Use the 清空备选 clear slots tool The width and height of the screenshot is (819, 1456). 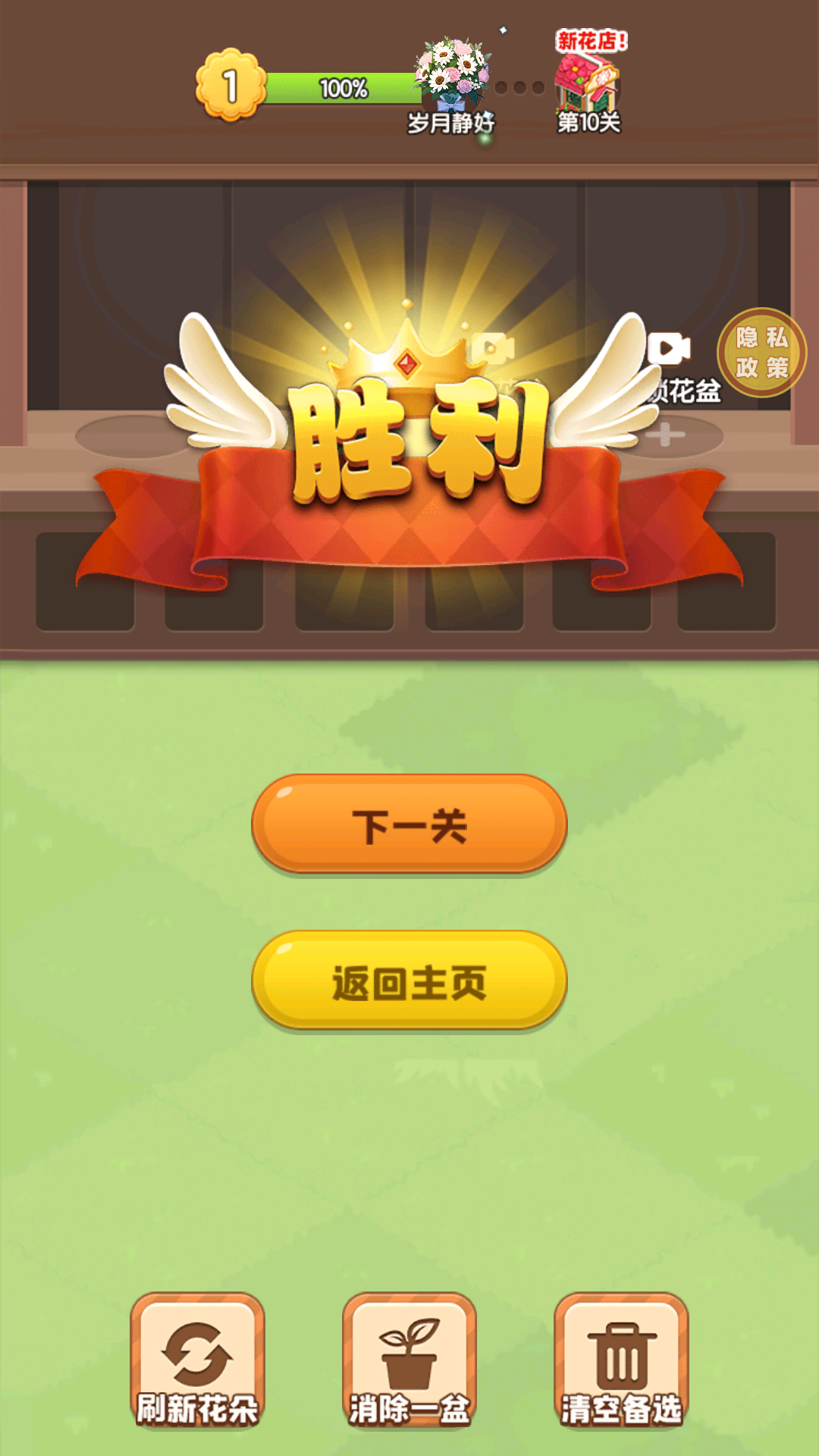pyautogui.click(x=621, y=1360)
